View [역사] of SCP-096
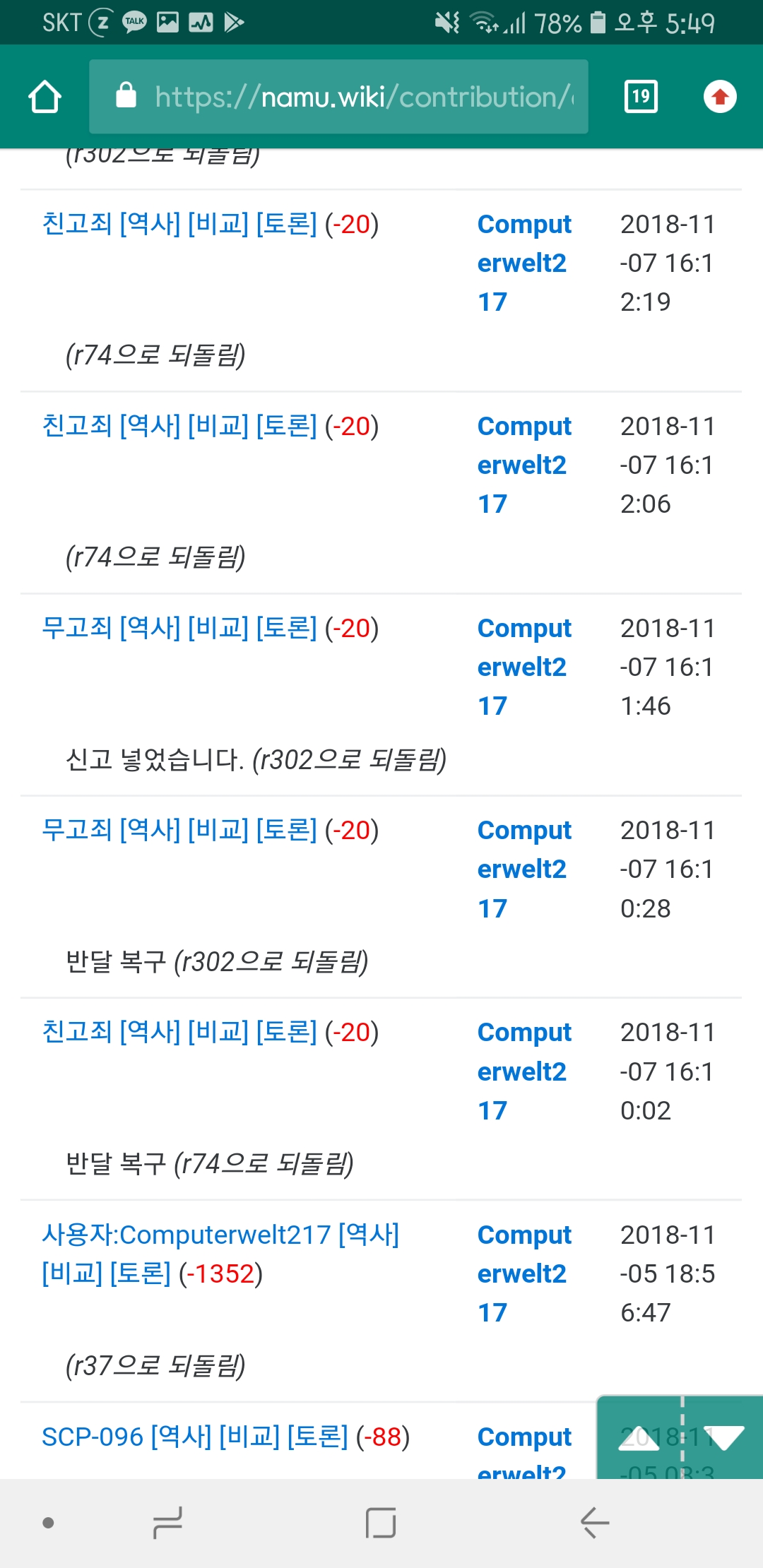Viewport: 763px width, 1568px height. click(x=182, y=1437)
